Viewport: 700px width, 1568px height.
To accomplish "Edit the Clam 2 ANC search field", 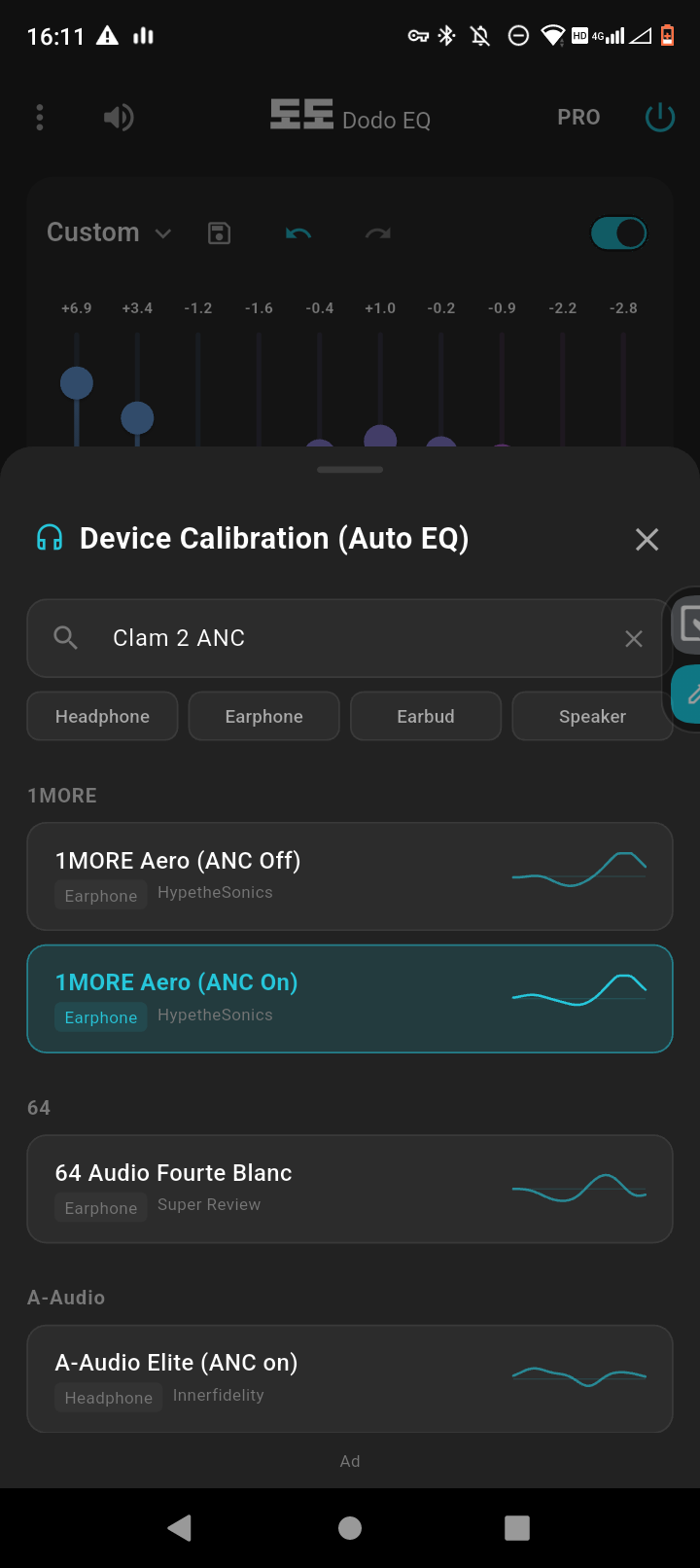I will pyautogui.click(x=350, y=638).
